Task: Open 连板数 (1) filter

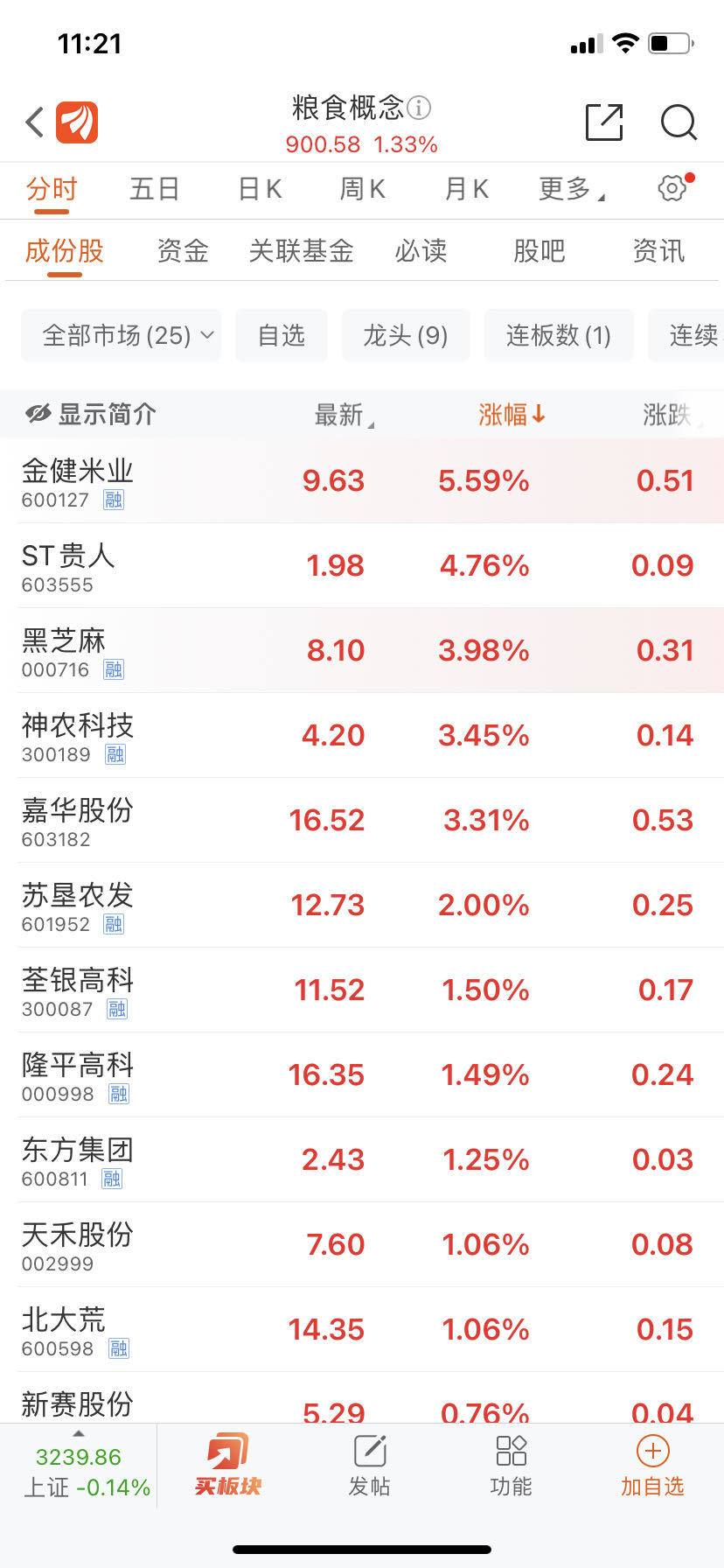Action: click(x=559, y=335)
